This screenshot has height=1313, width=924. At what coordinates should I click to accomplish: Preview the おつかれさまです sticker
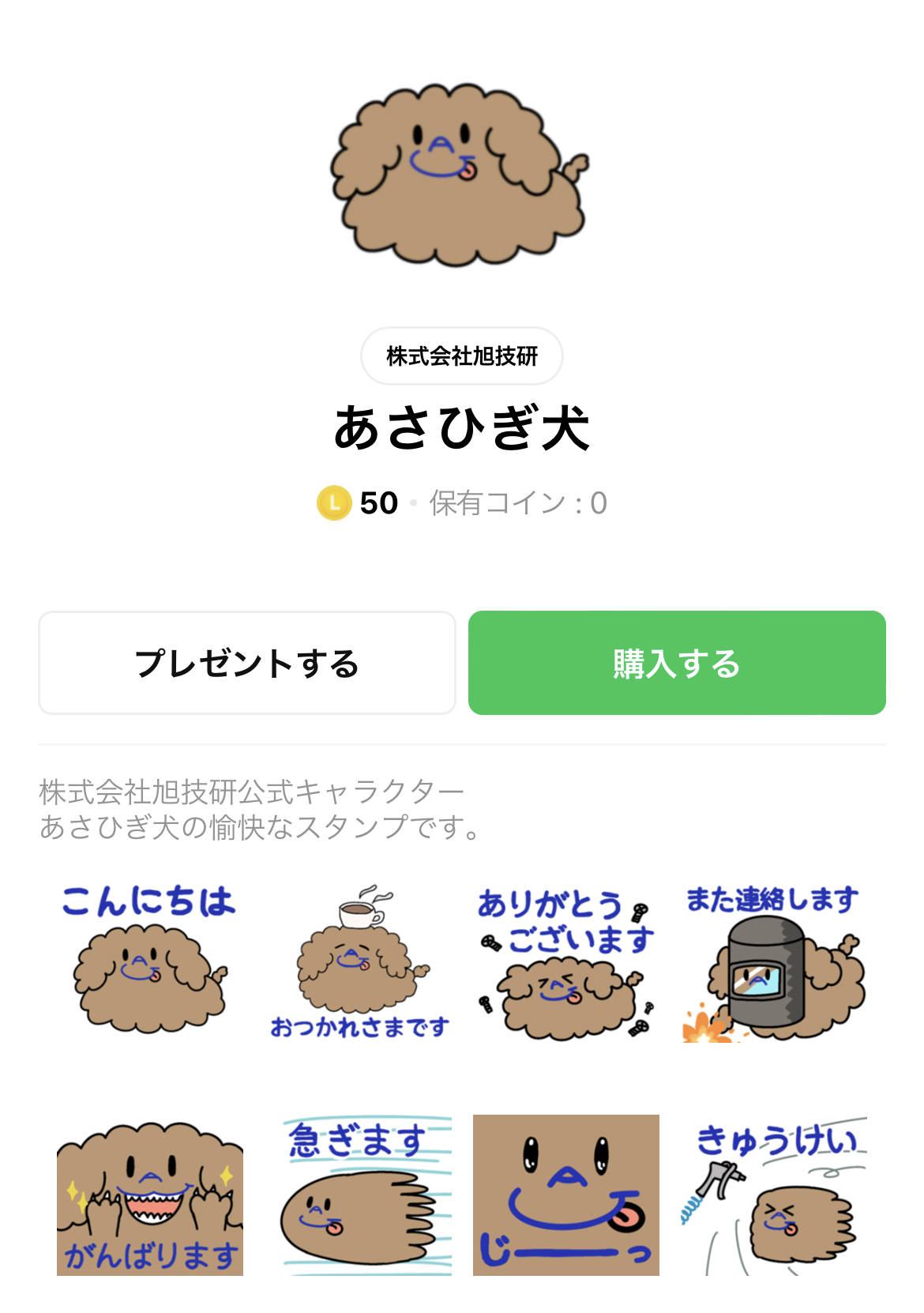point(359,961)
